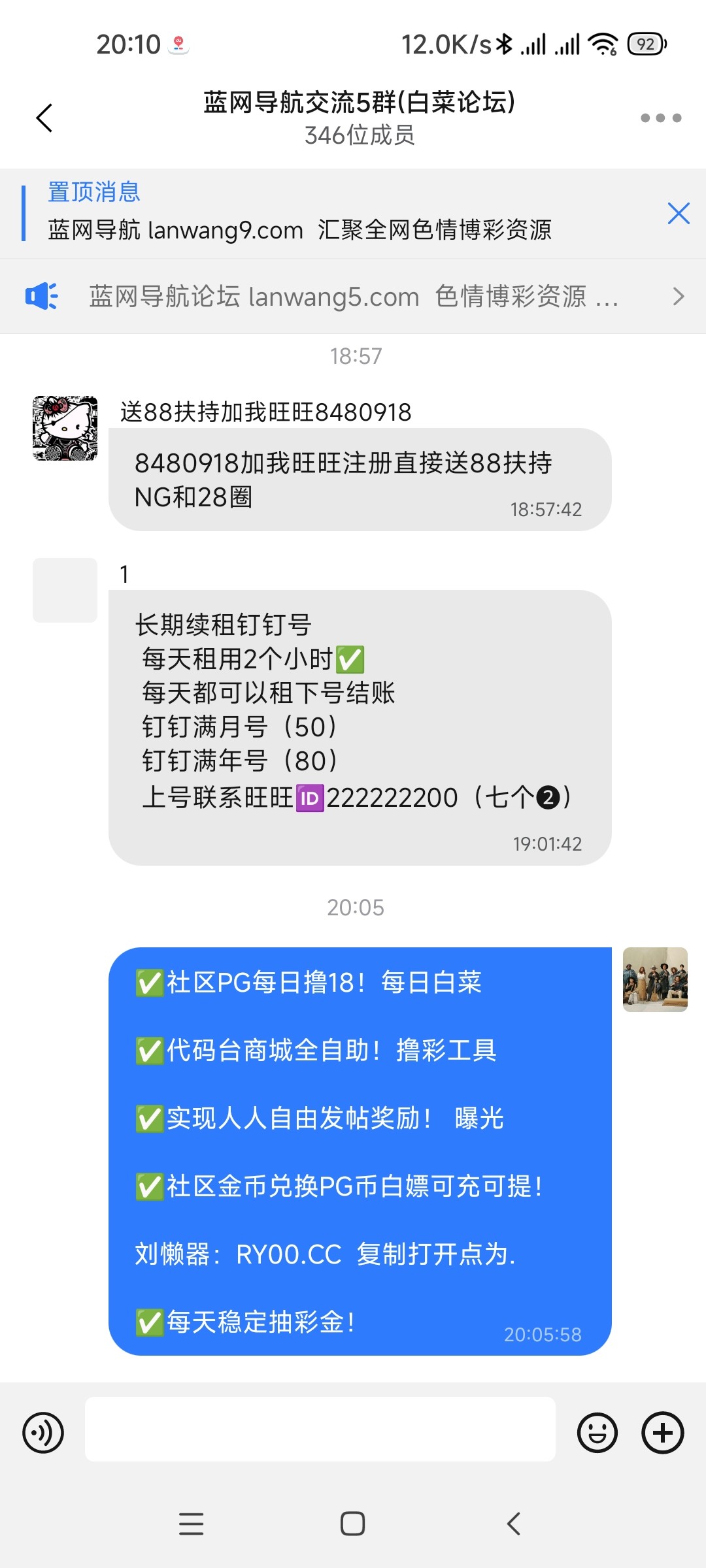
Task: Expand the group announcement row
Action: point(353,297)
